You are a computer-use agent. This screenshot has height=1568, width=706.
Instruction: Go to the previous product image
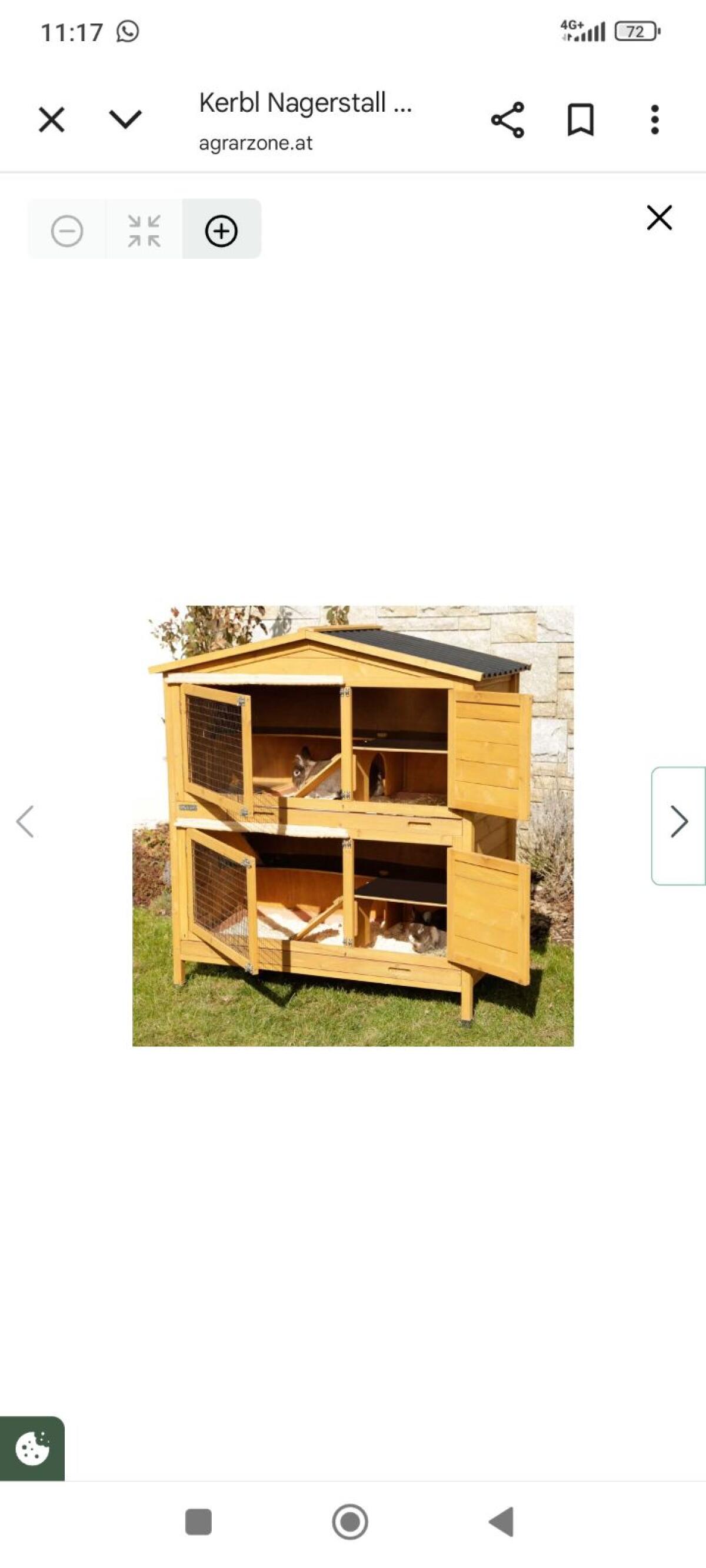25,822
